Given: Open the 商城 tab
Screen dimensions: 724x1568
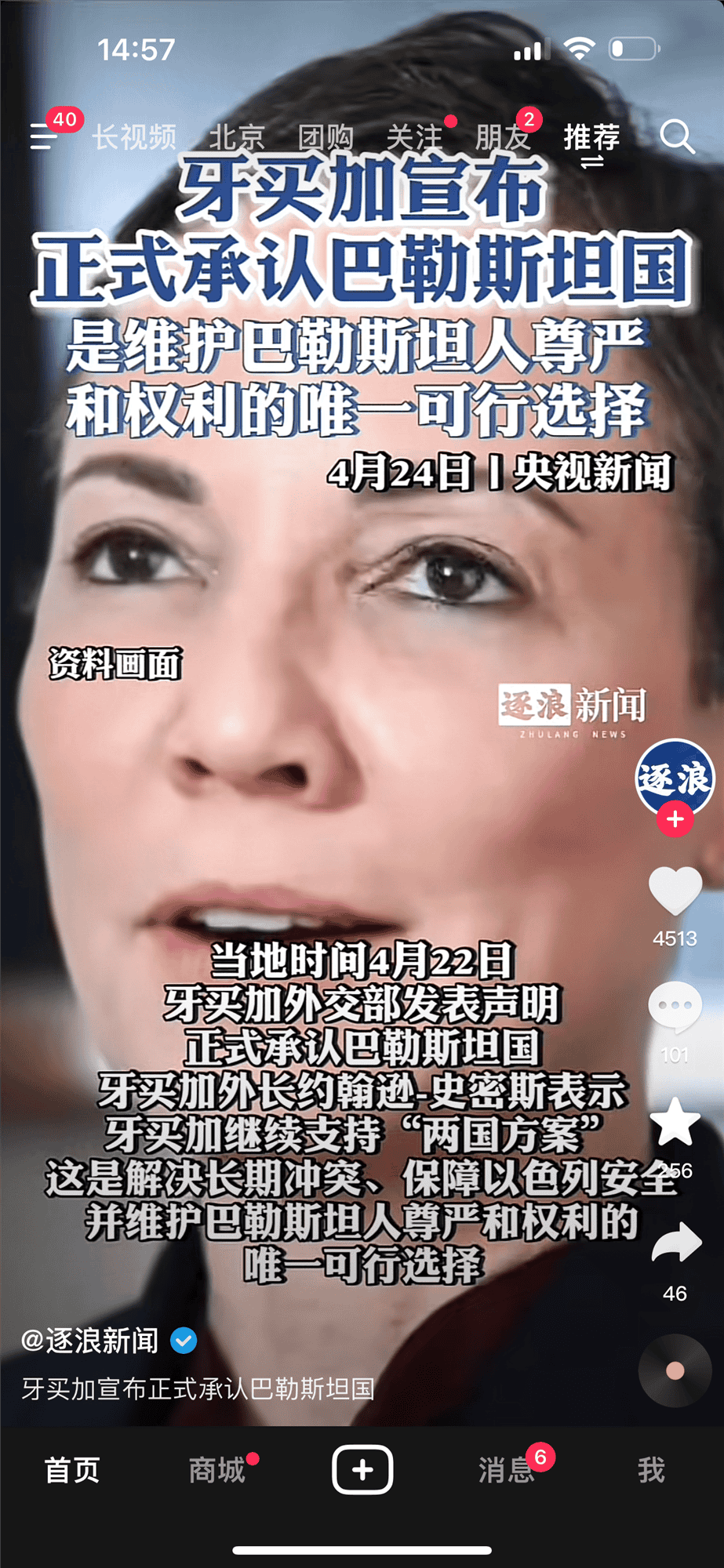Looking at the screenshot, I should [217, 1470].
